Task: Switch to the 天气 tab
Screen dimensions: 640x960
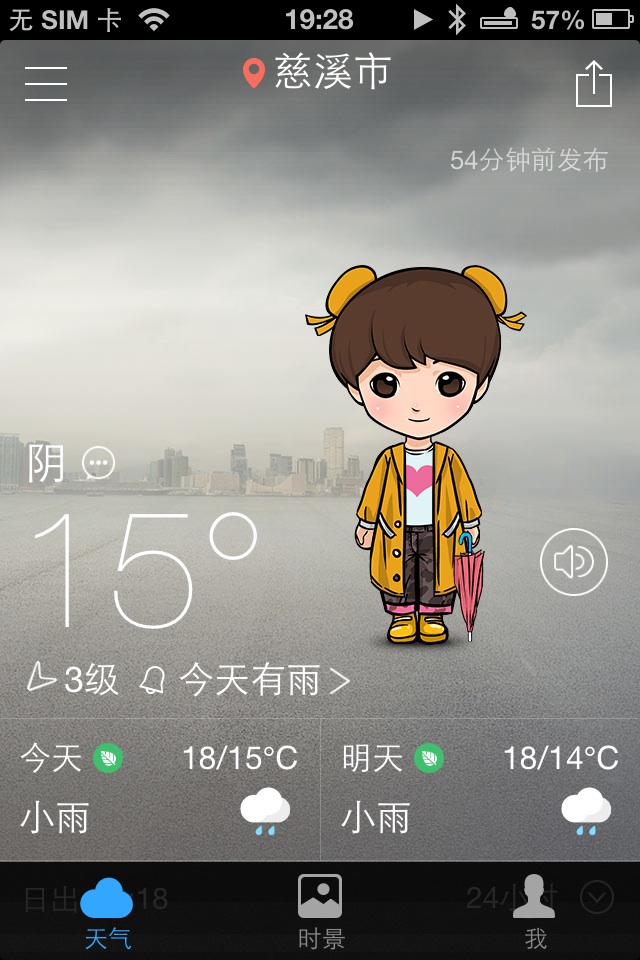Action: (x=107, y=912)
